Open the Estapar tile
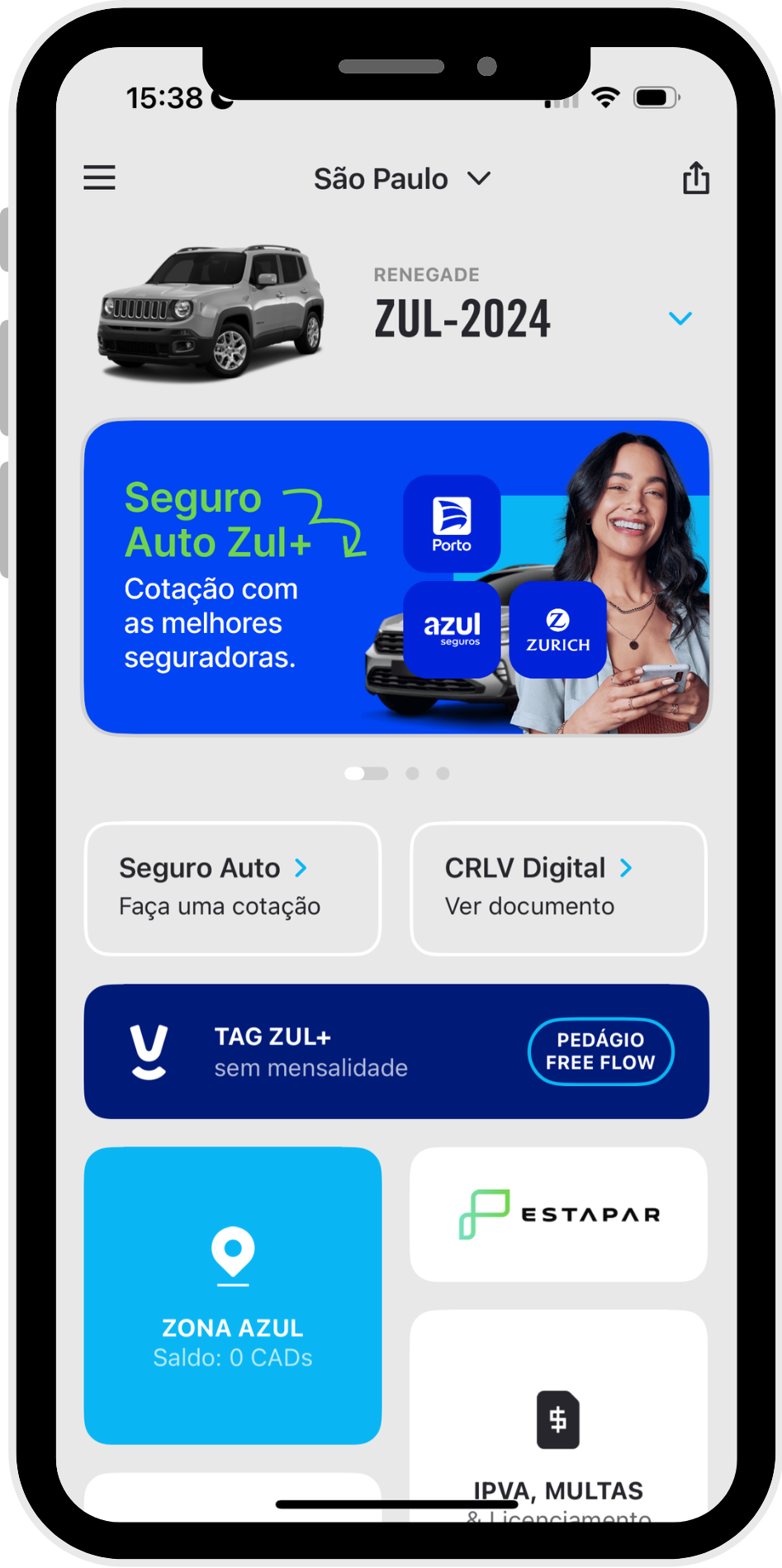 click(x=558, y=1214)
